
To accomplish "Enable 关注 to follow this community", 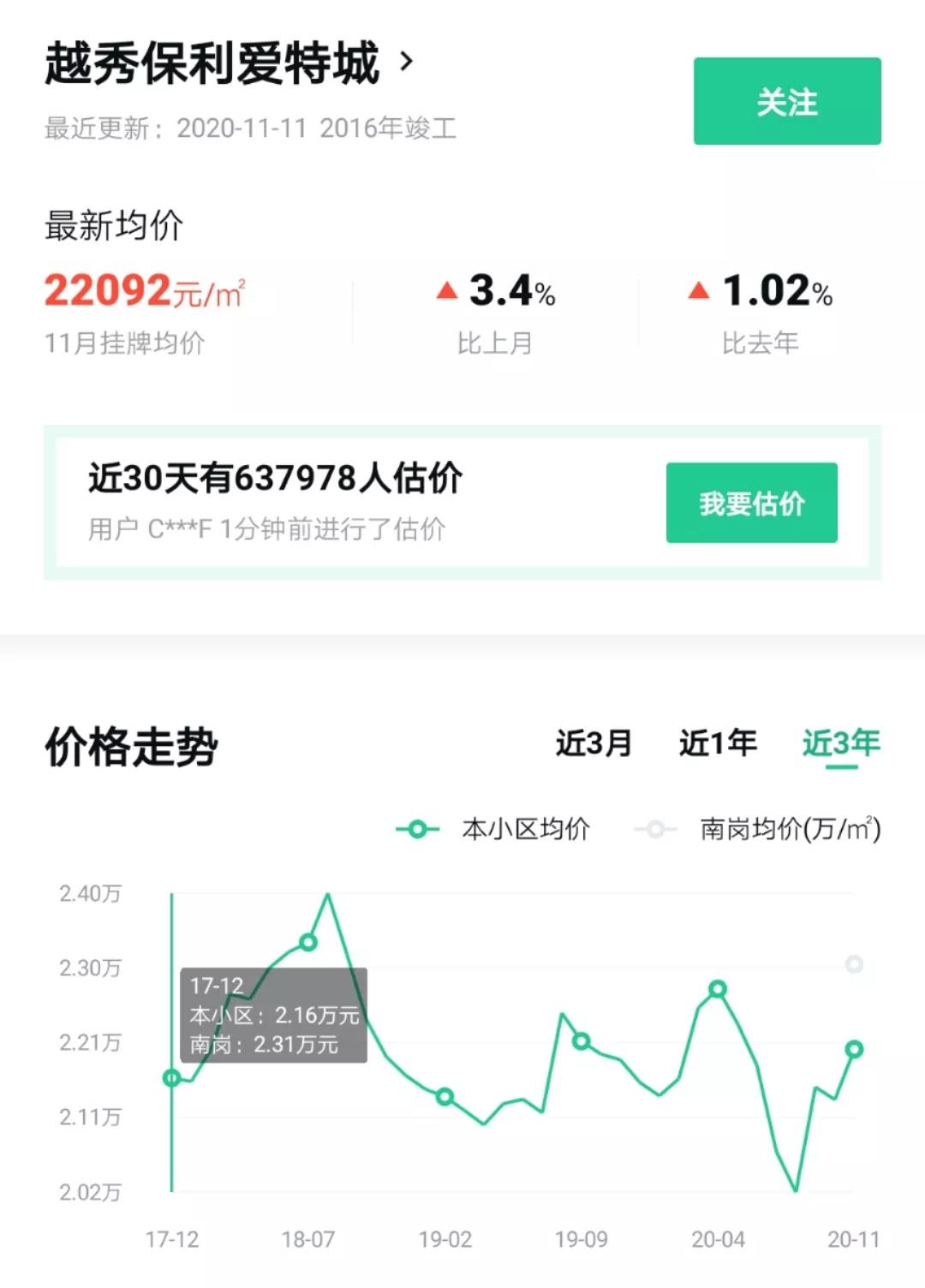I will (785, 102).
